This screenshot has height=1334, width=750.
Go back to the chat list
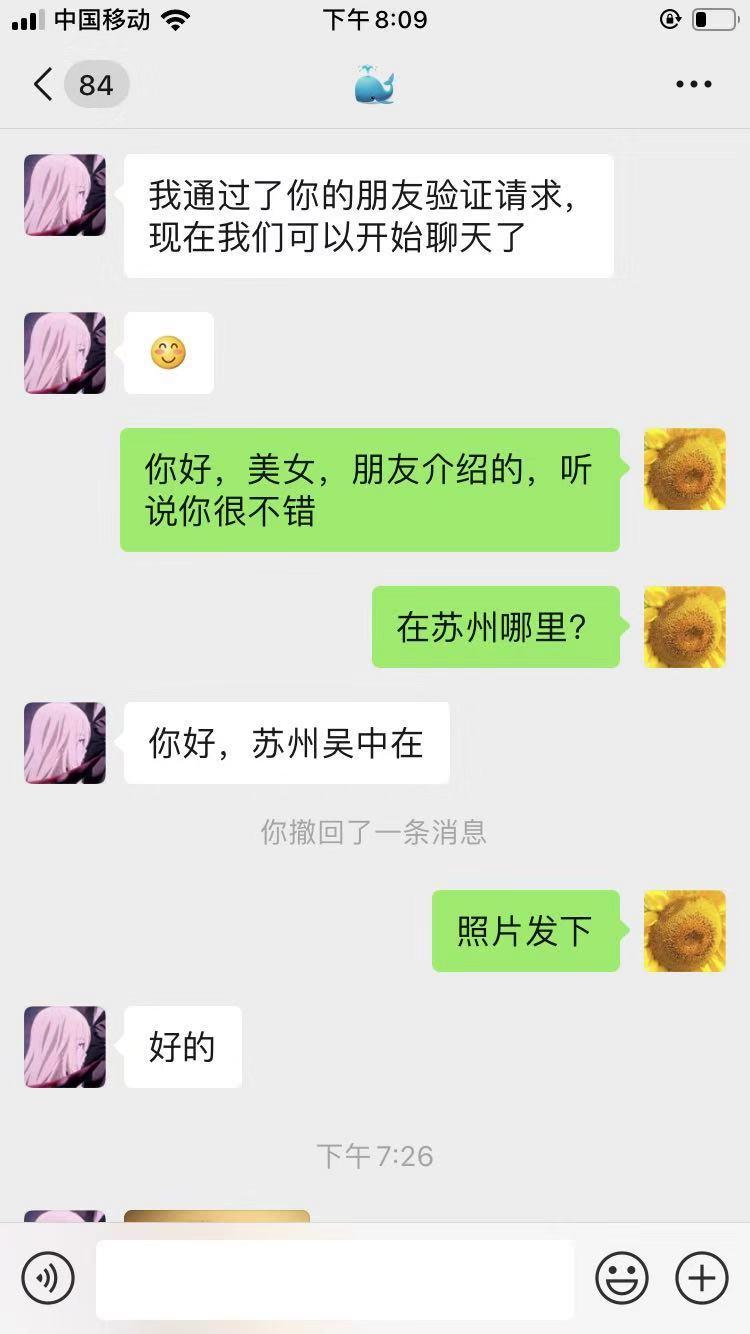point(44,85)
